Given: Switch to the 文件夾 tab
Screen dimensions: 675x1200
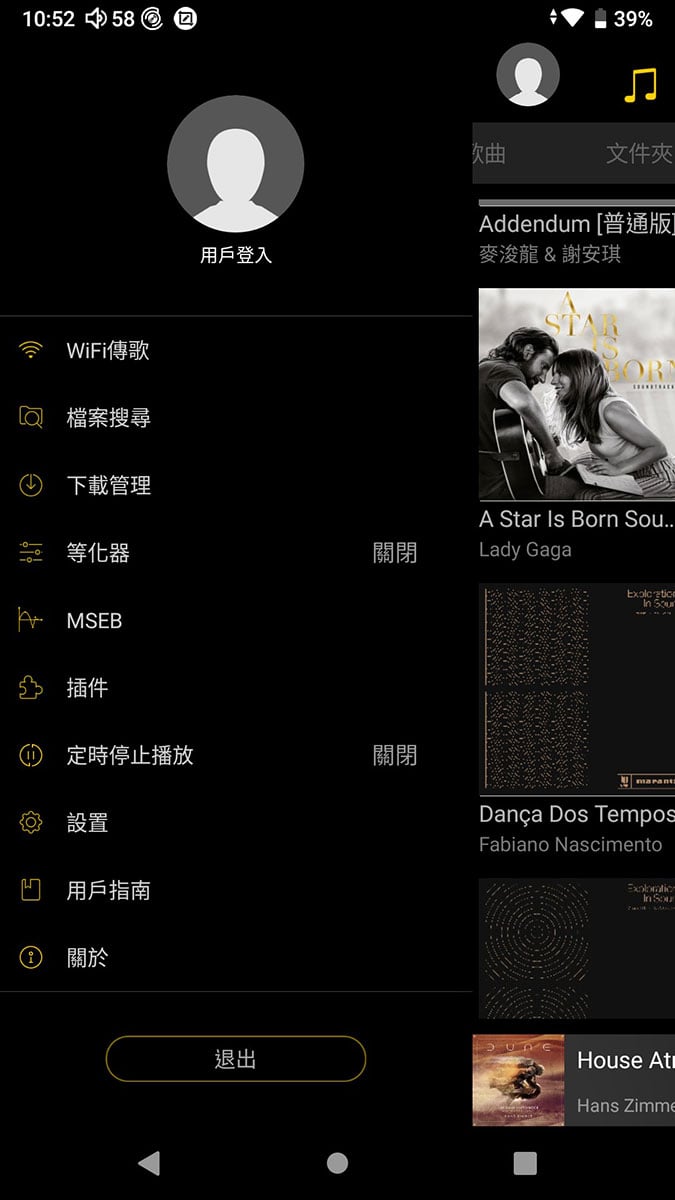Looking at the screenshot, I should pos(639,153).
